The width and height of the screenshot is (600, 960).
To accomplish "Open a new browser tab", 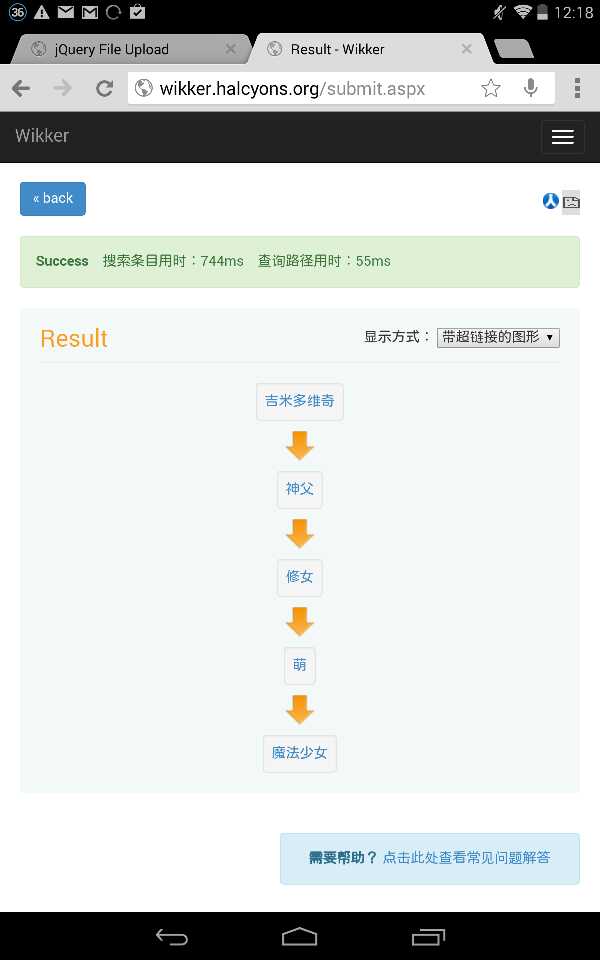I will pyautogui.click(x=513, y=49).
